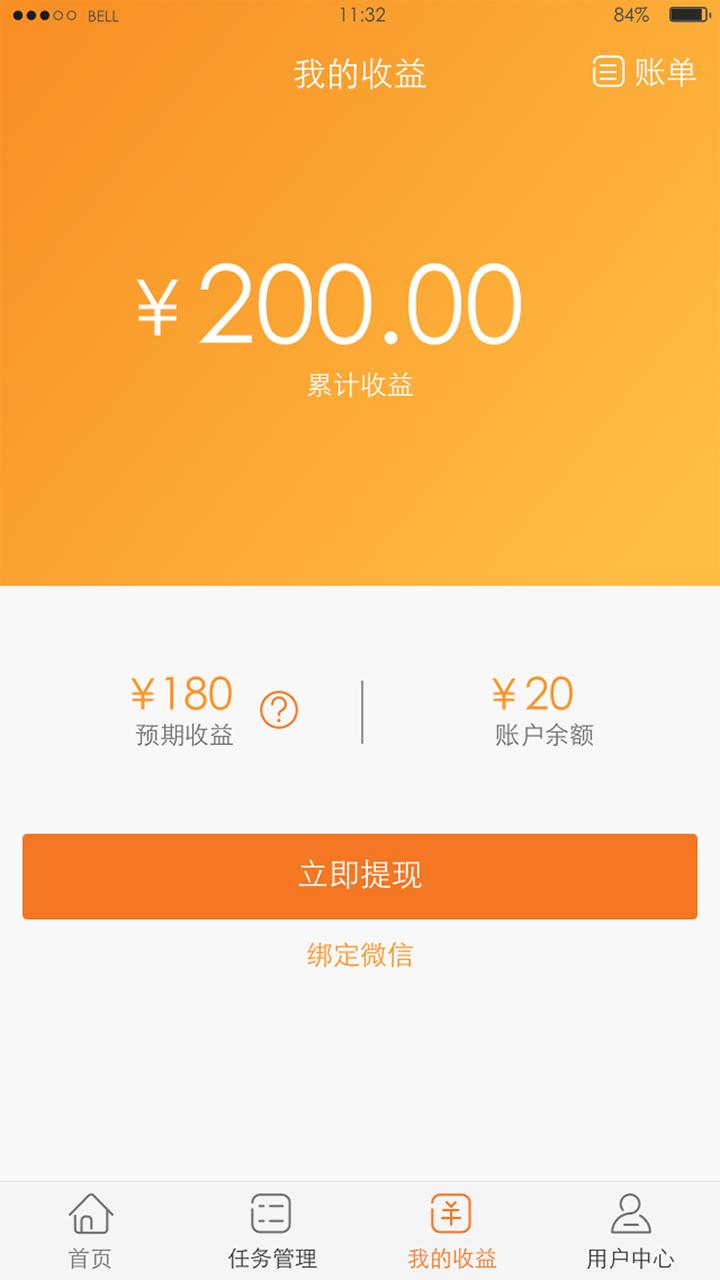Tap the 累计收益 total earnings amount
This screenshot has width=720, height=1280.
pos(332,305)
